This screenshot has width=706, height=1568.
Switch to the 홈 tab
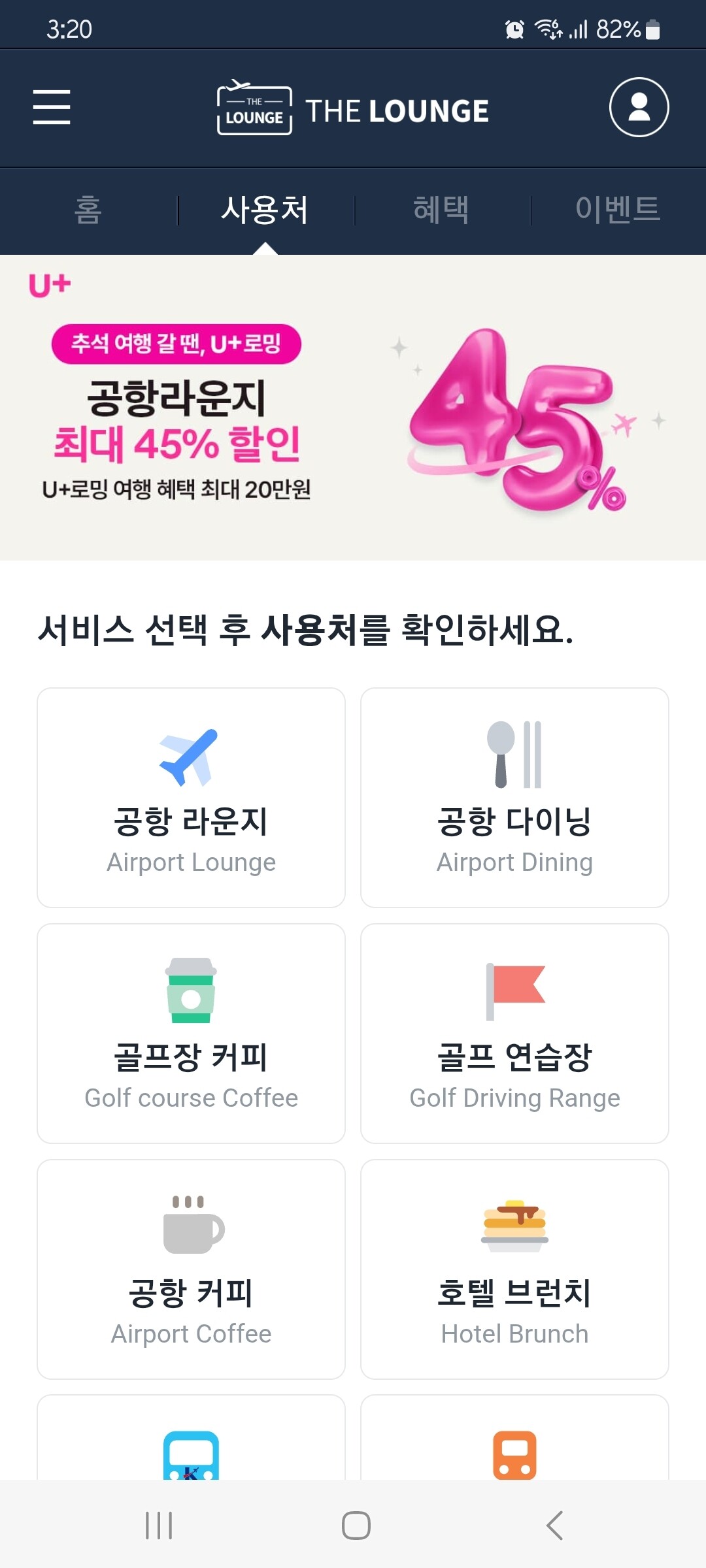[88, 210]
